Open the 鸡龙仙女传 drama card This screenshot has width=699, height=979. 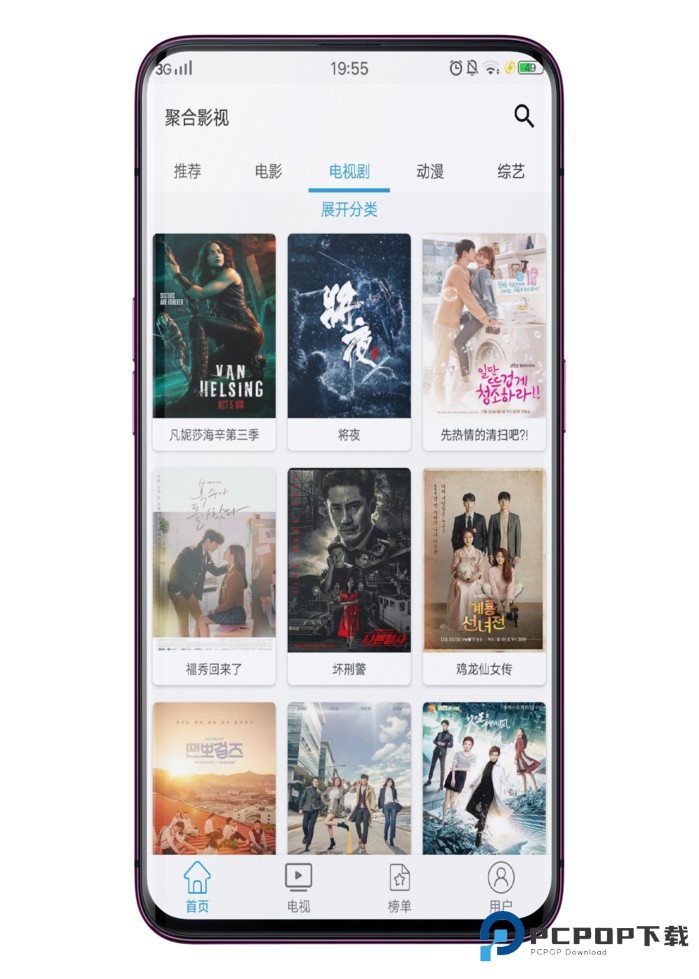[484, 575]
